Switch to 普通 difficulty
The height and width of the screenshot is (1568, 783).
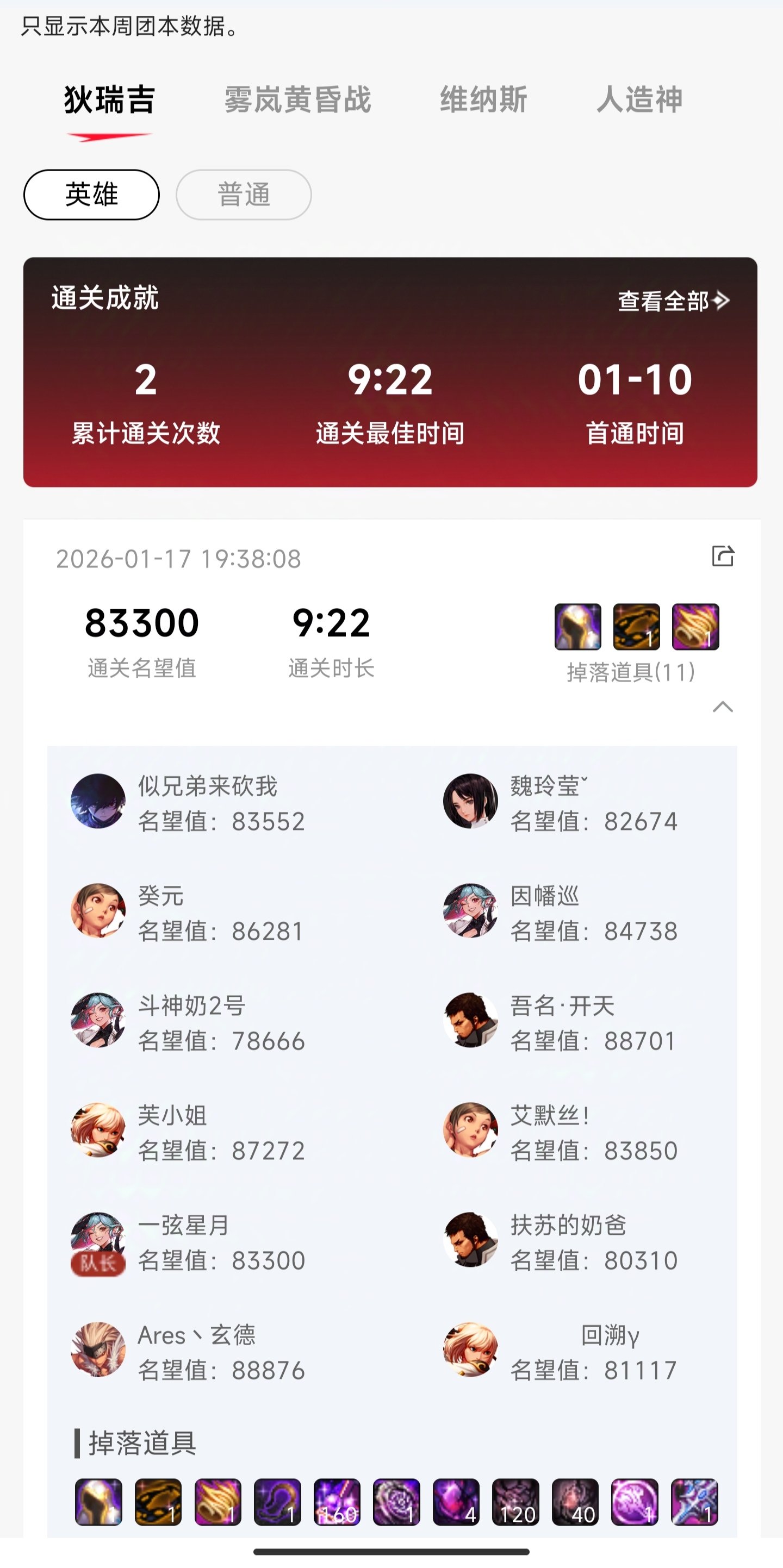click(244, 193)
